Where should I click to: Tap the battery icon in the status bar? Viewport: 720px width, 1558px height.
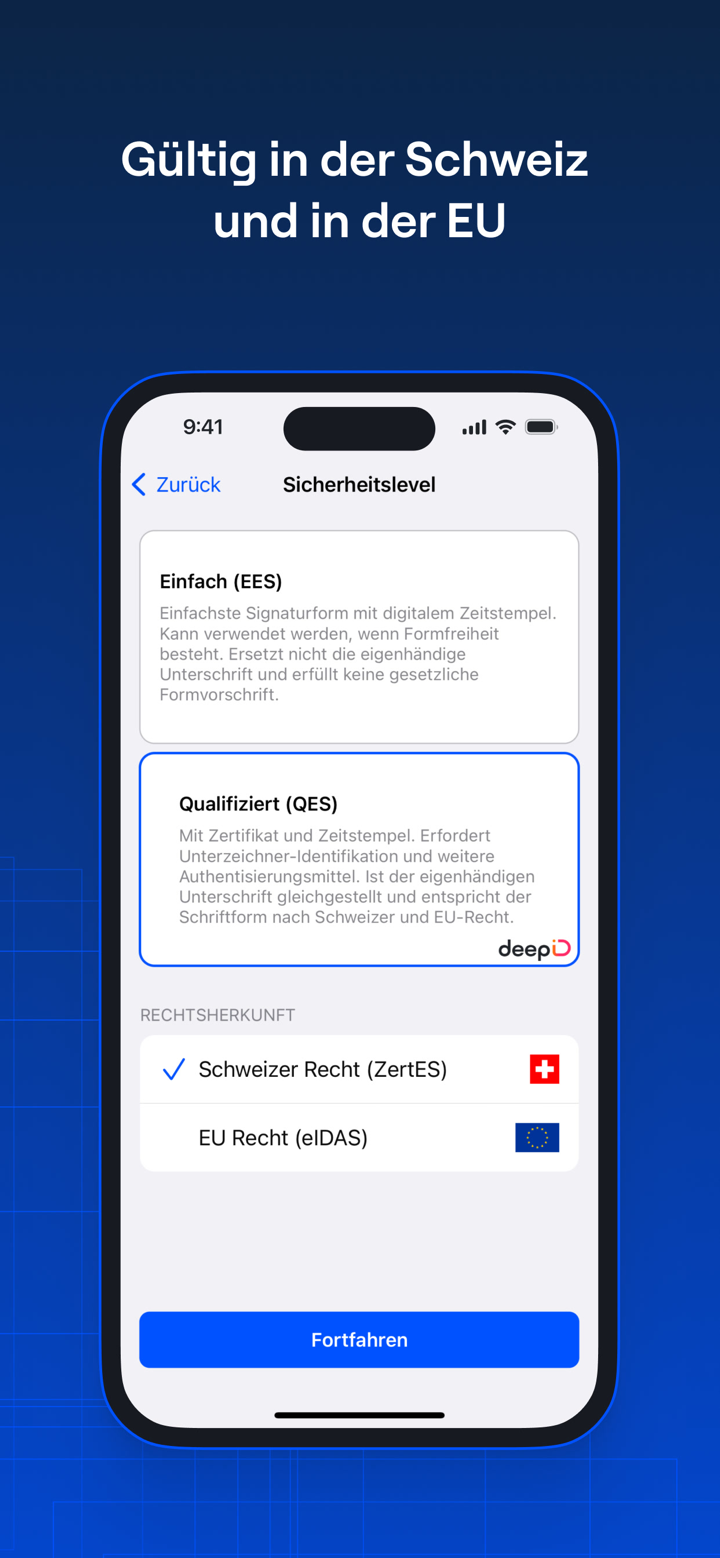point(541,427)
